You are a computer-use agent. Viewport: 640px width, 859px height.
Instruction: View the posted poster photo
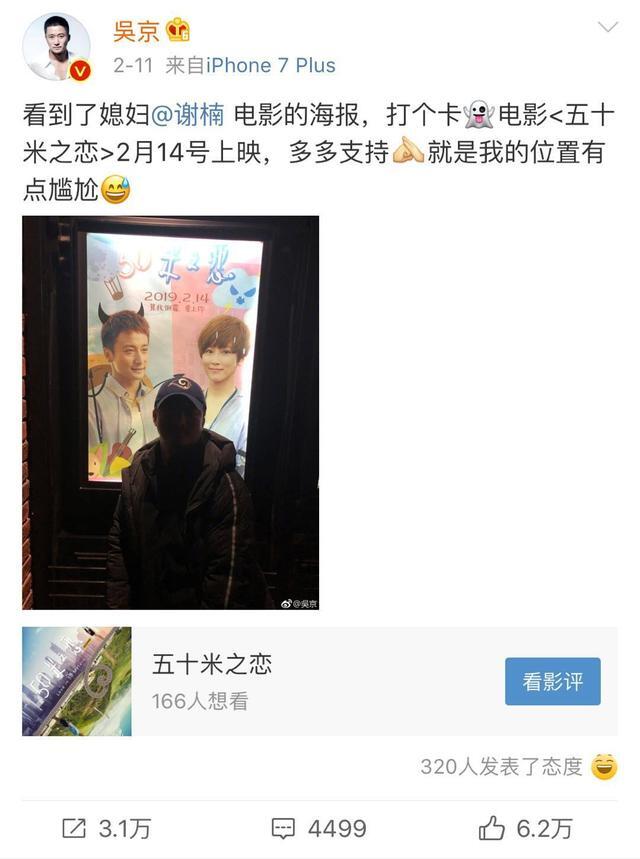(170, 412)
